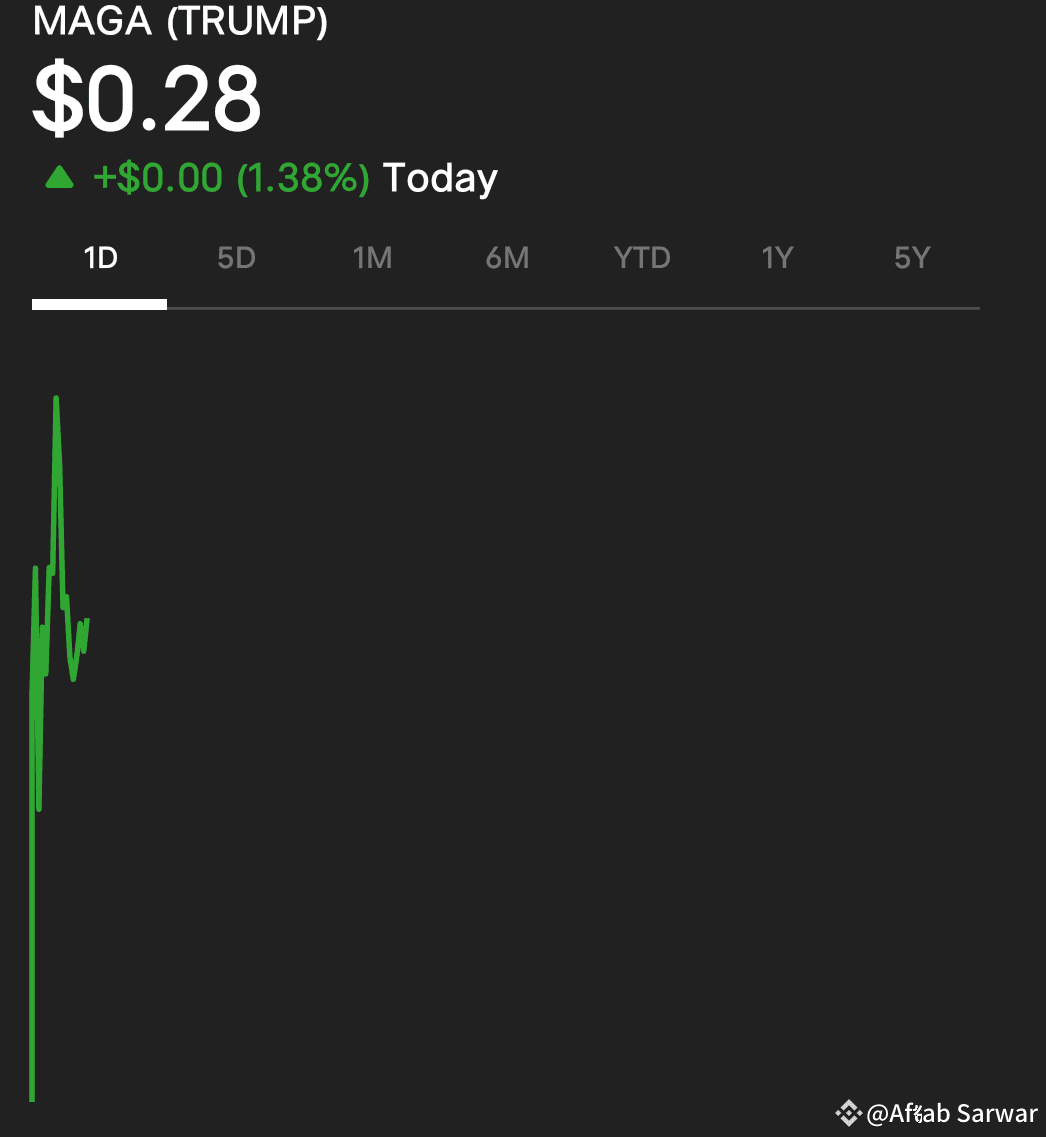View the YTD price chart

642,259
